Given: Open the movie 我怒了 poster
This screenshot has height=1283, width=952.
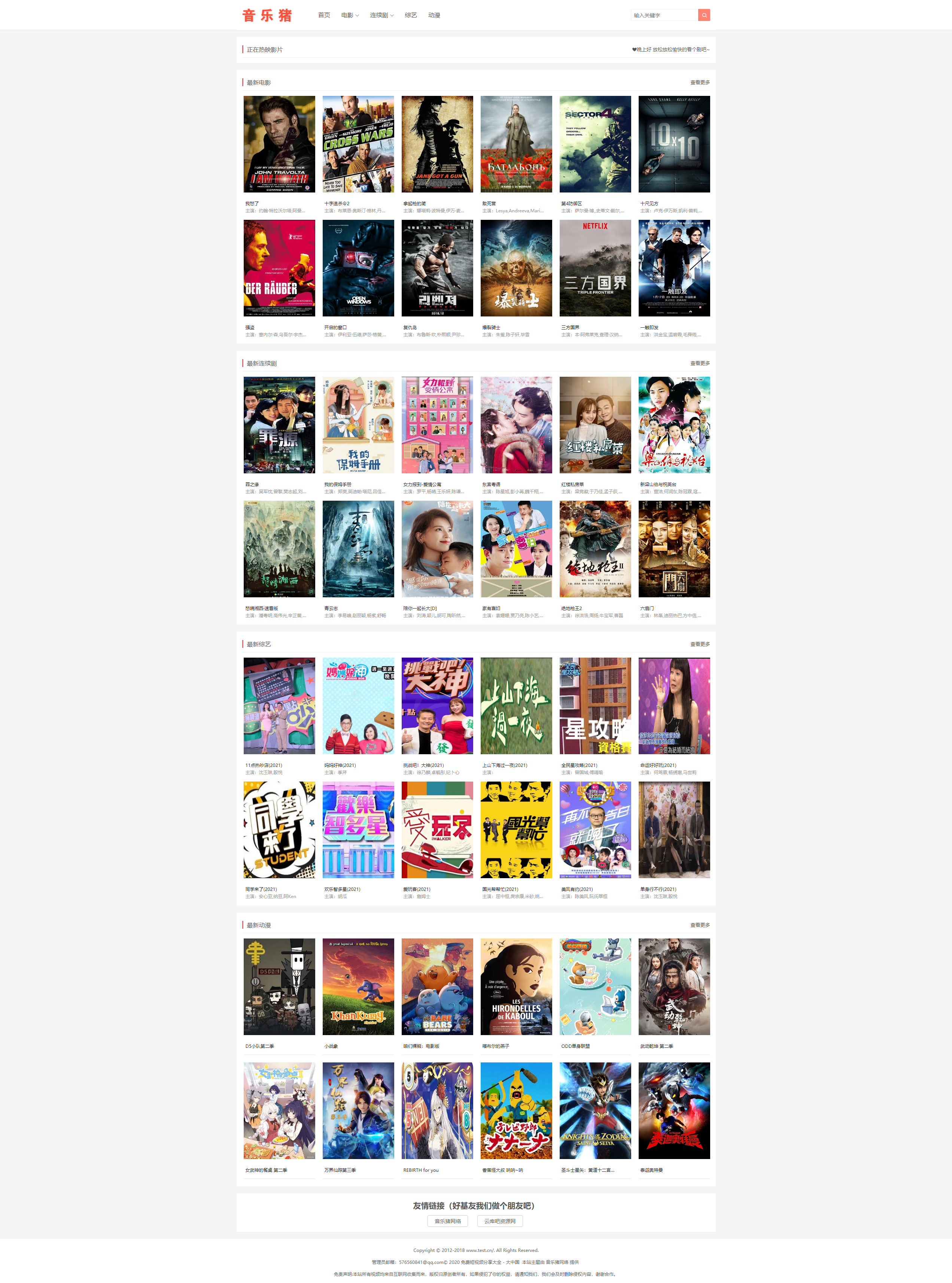Looking at the screenshot, I should click(x=279, y=144).
